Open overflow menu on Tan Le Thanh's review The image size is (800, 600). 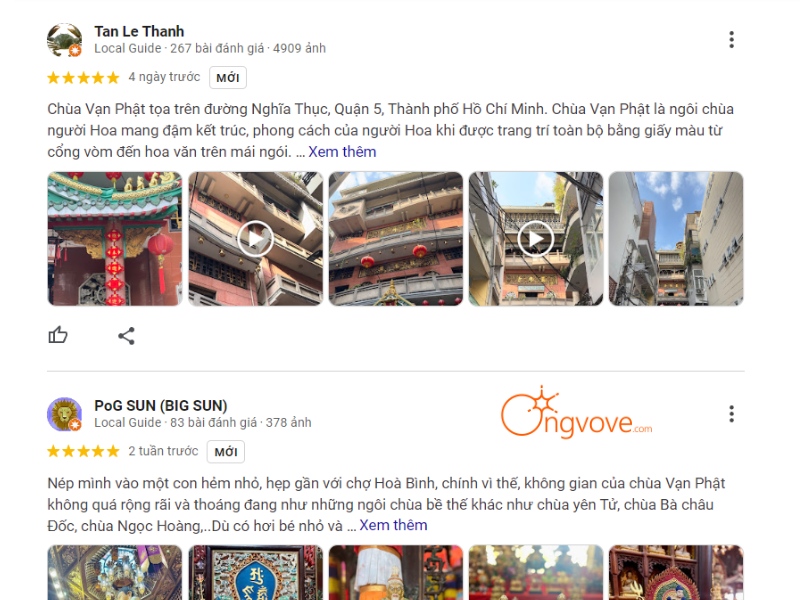click(x=731, y=40)
